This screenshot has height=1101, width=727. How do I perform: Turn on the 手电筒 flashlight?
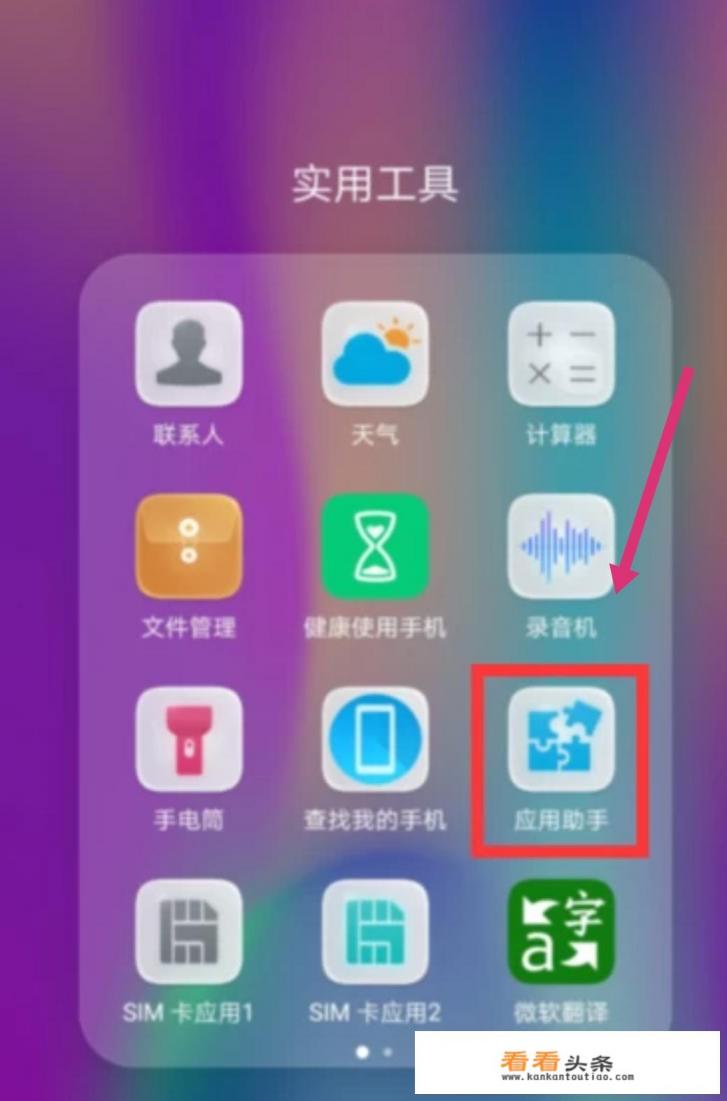pyautogui.click(x=188, y=740)
